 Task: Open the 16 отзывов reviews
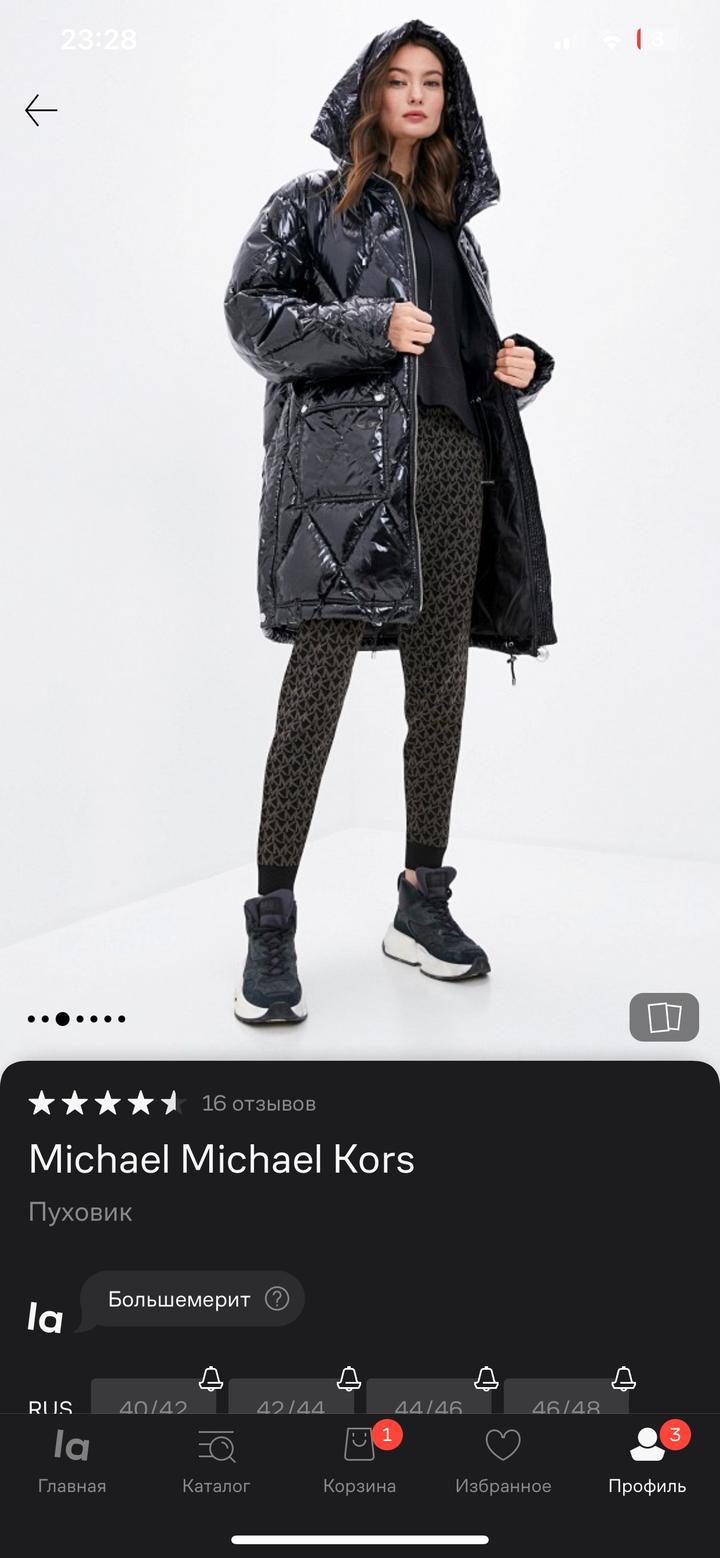pyautogui.click(x=258, y=1103)
